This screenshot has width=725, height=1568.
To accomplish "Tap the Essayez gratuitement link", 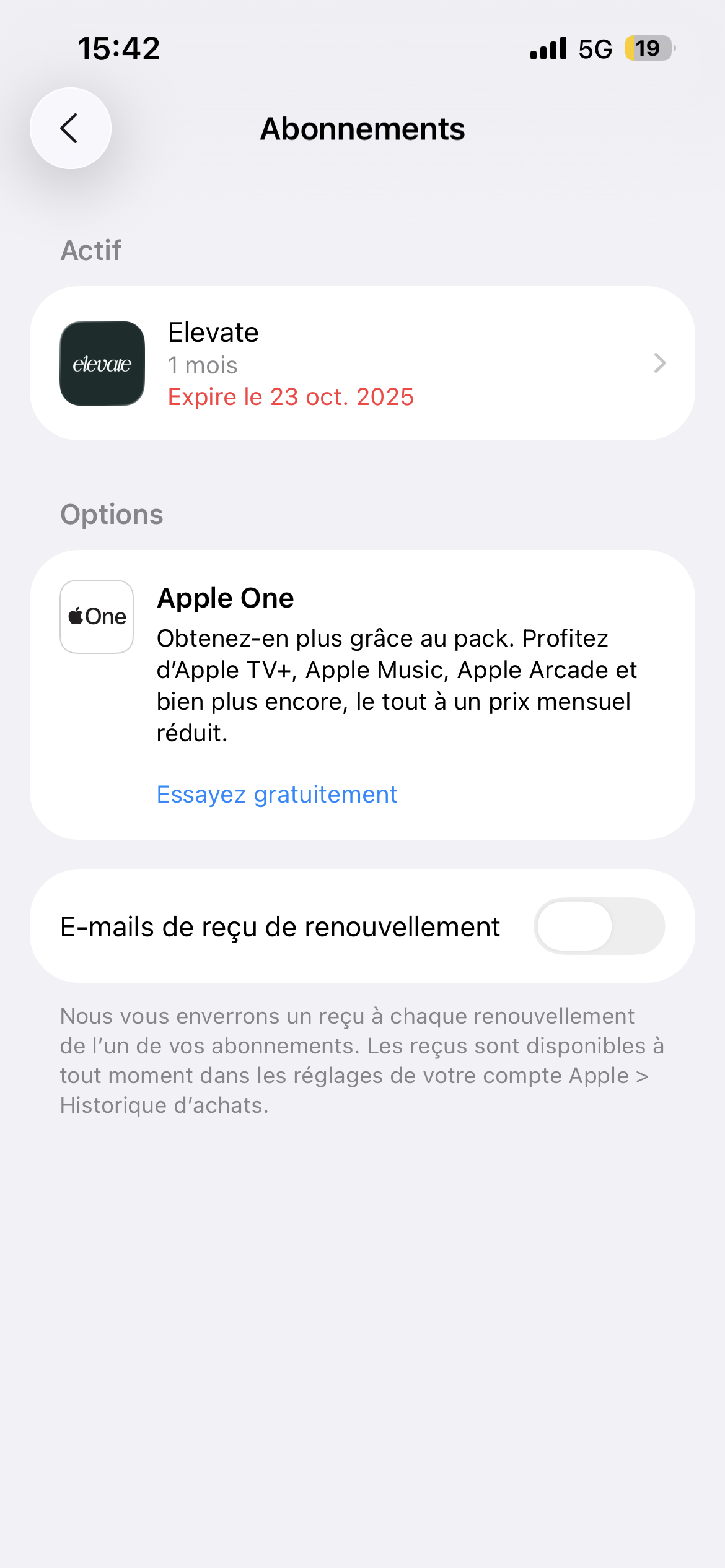I will click(277, 795).
